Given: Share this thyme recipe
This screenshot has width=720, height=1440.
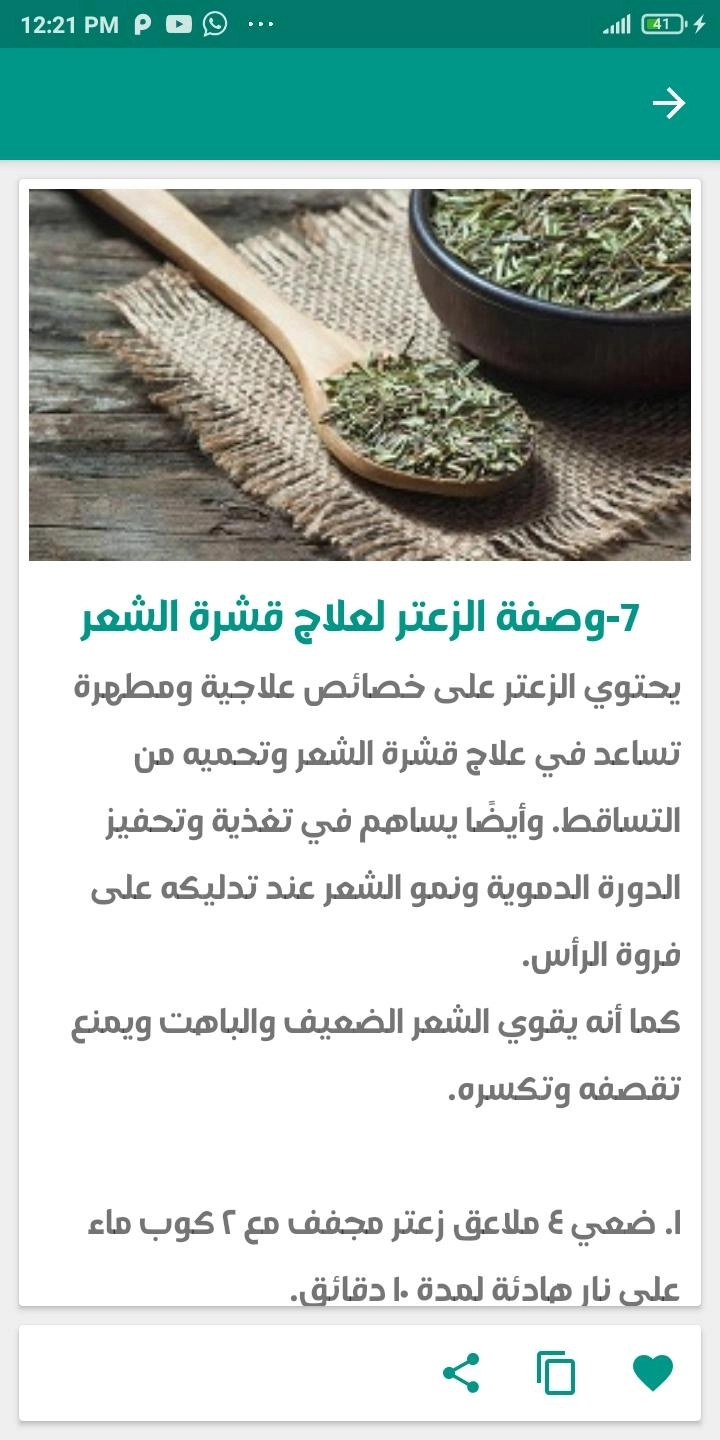Looking at the screenshot, I should click(460, 1373).
